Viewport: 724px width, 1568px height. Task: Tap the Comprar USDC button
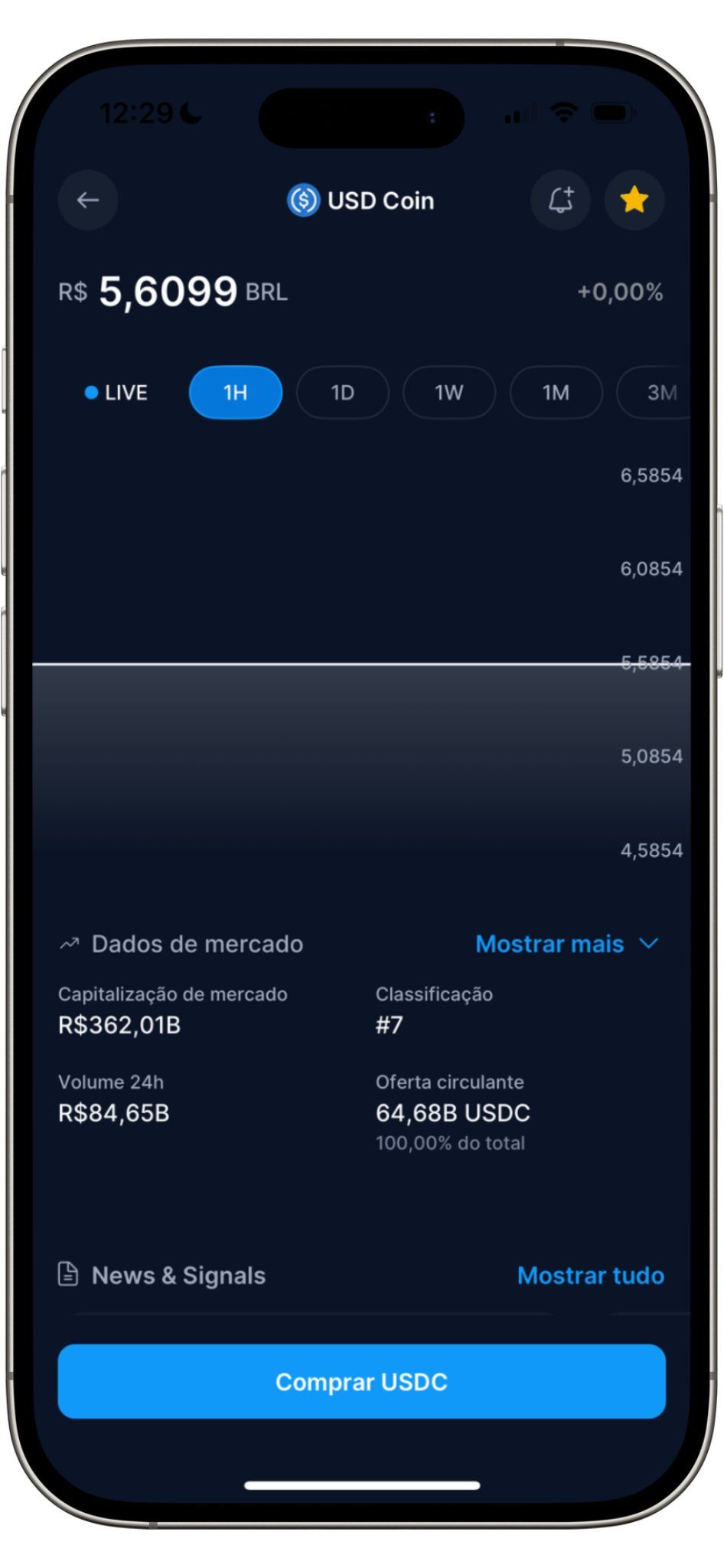[362, 1382]
